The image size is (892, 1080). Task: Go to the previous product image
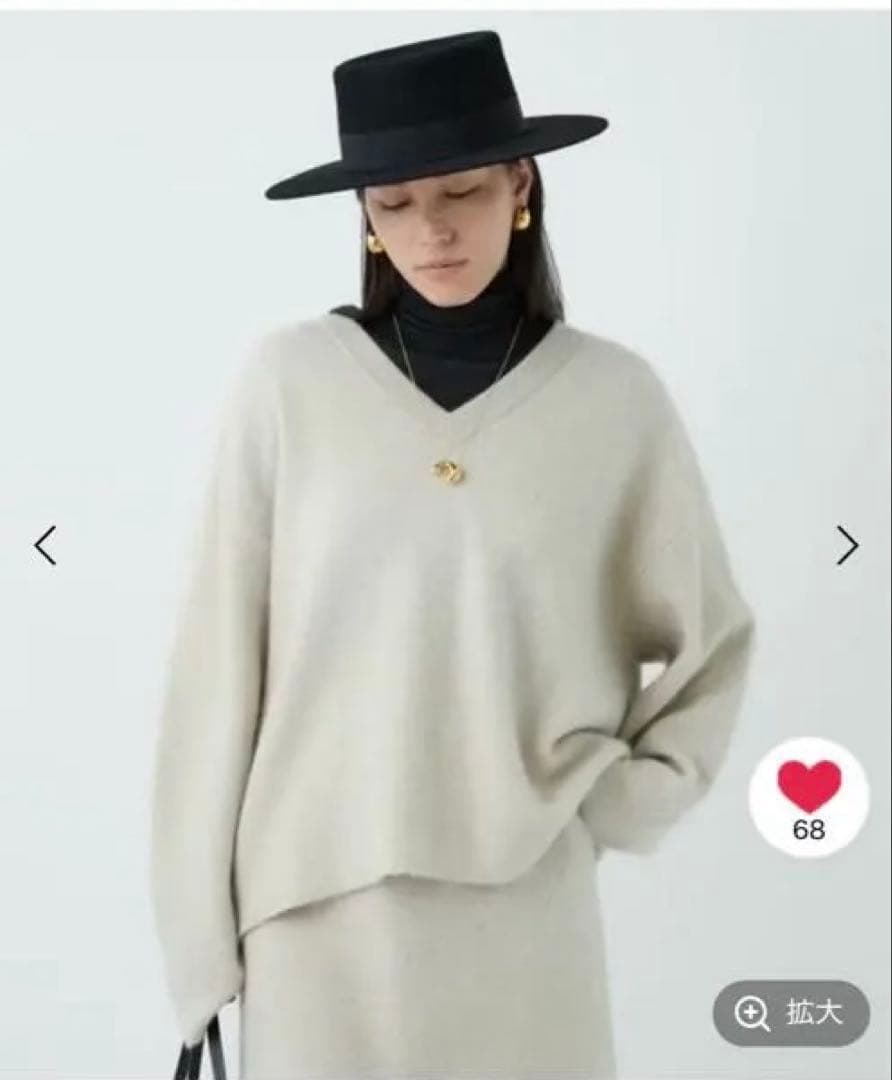pos(45,546)
